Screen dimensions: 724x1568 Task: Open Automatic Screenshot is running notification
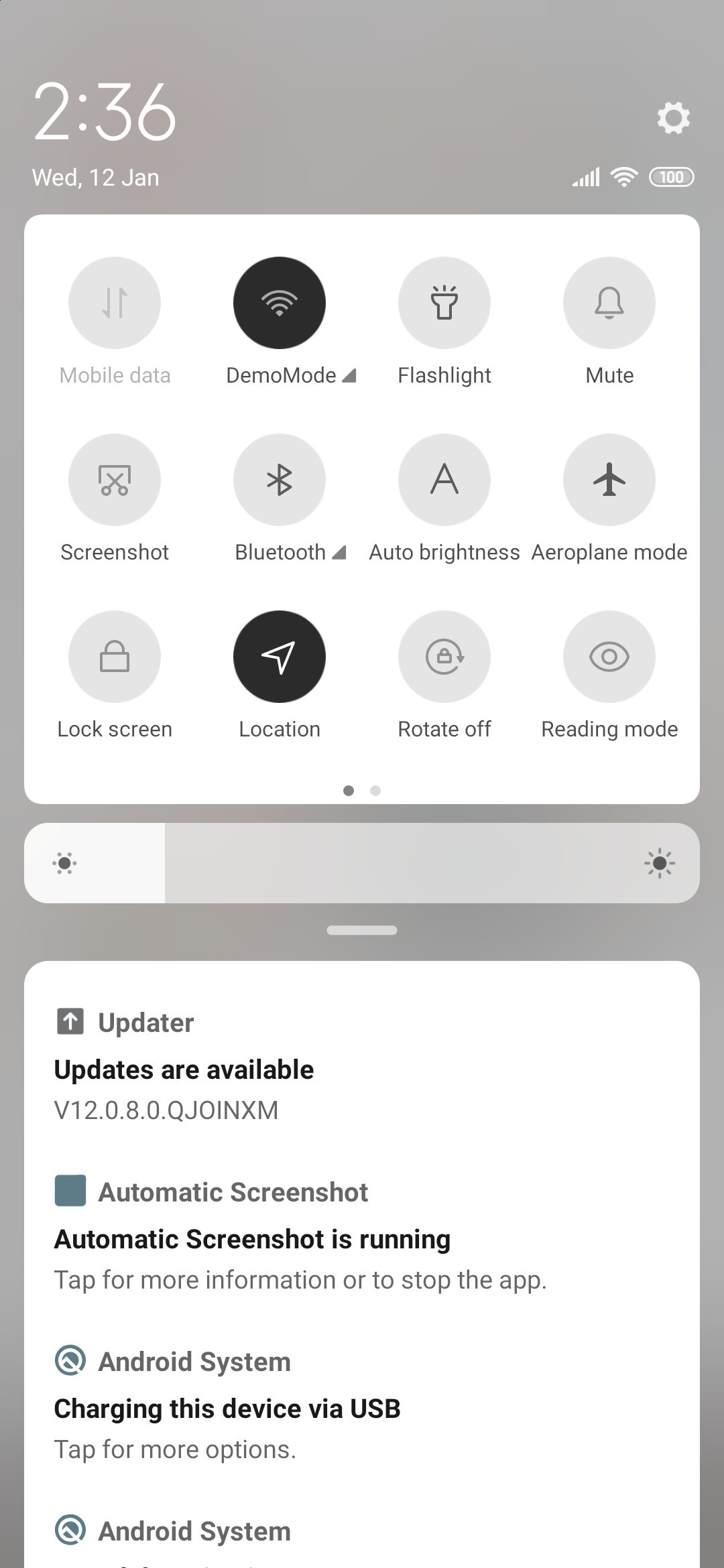[x=362, y=1235]
